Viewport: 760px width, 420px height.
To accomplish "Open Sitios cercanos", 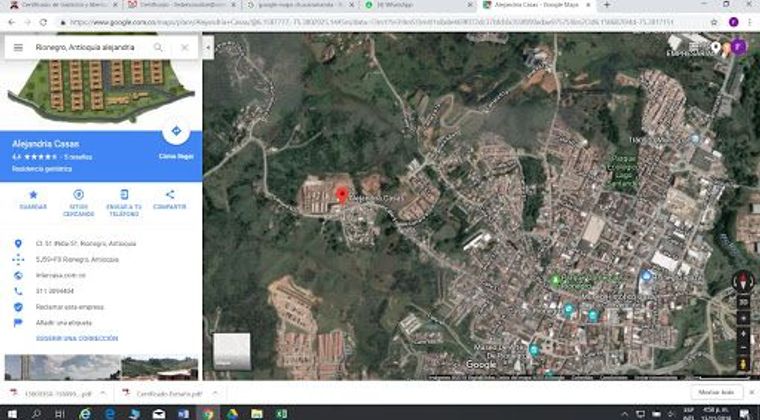I will [79, 203].
